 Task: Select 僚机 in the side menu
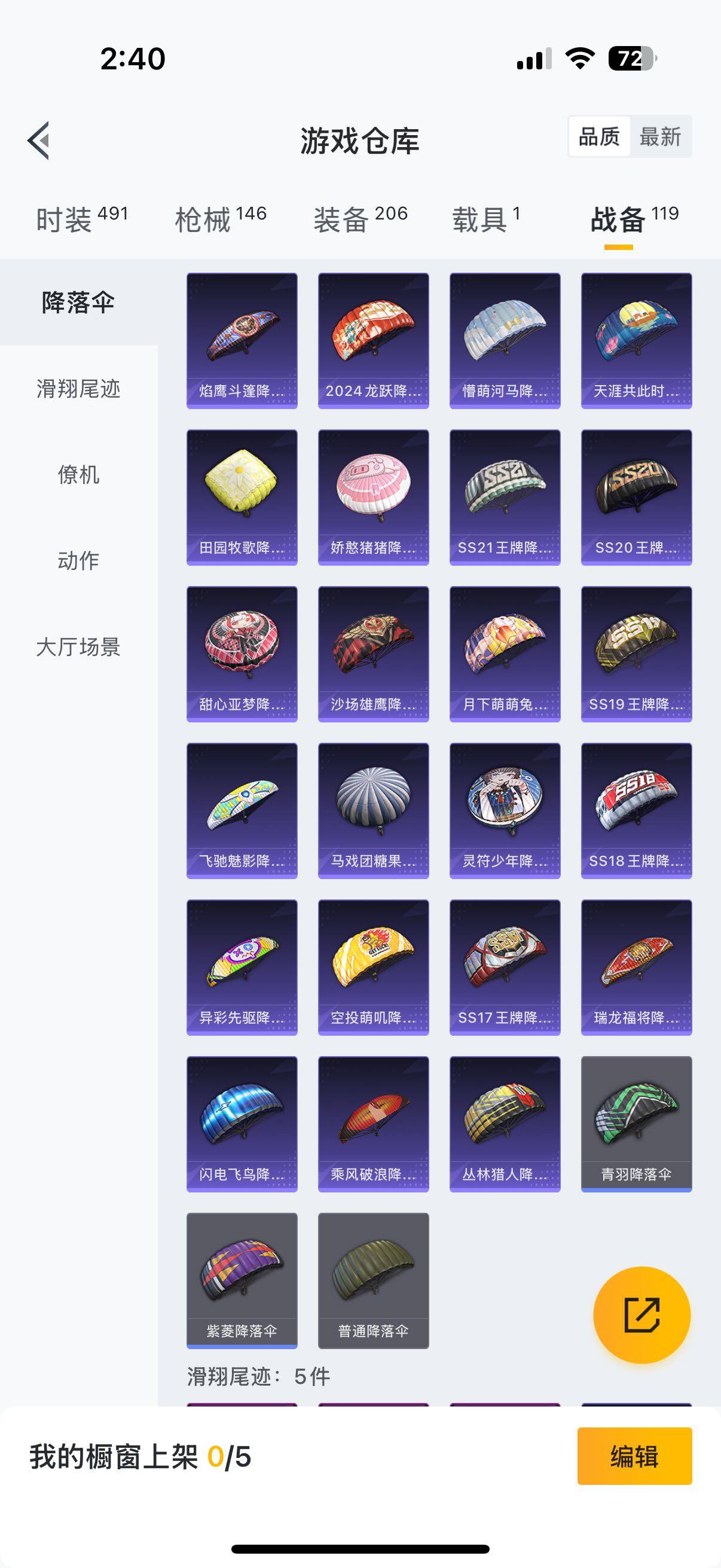78,474
